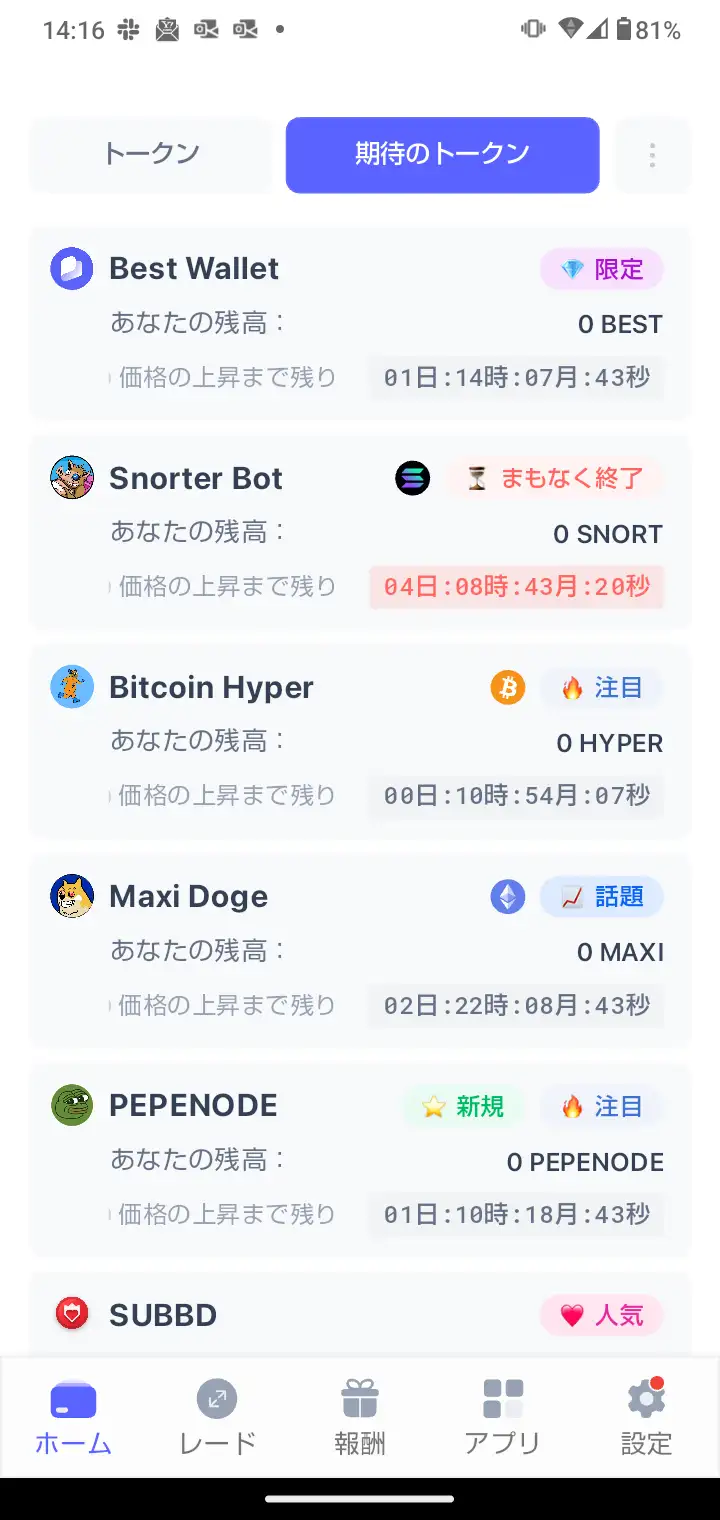Image resolution: width=720 pixels, height=1520 pixels.
Task: Open the rewards gift icon in bottom navigation
Action: [360, 1397]
